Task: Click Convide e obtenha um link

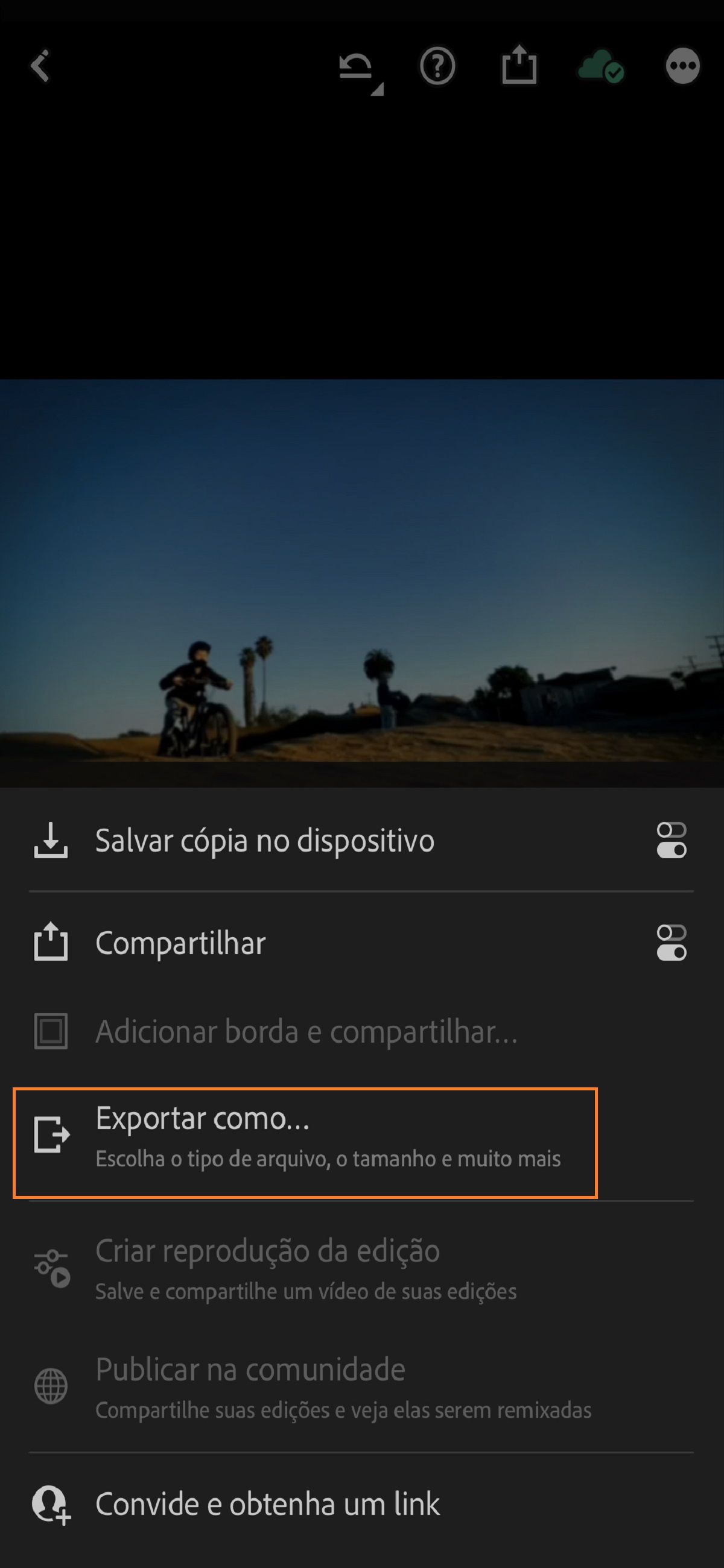Action: coord(268,1506)
